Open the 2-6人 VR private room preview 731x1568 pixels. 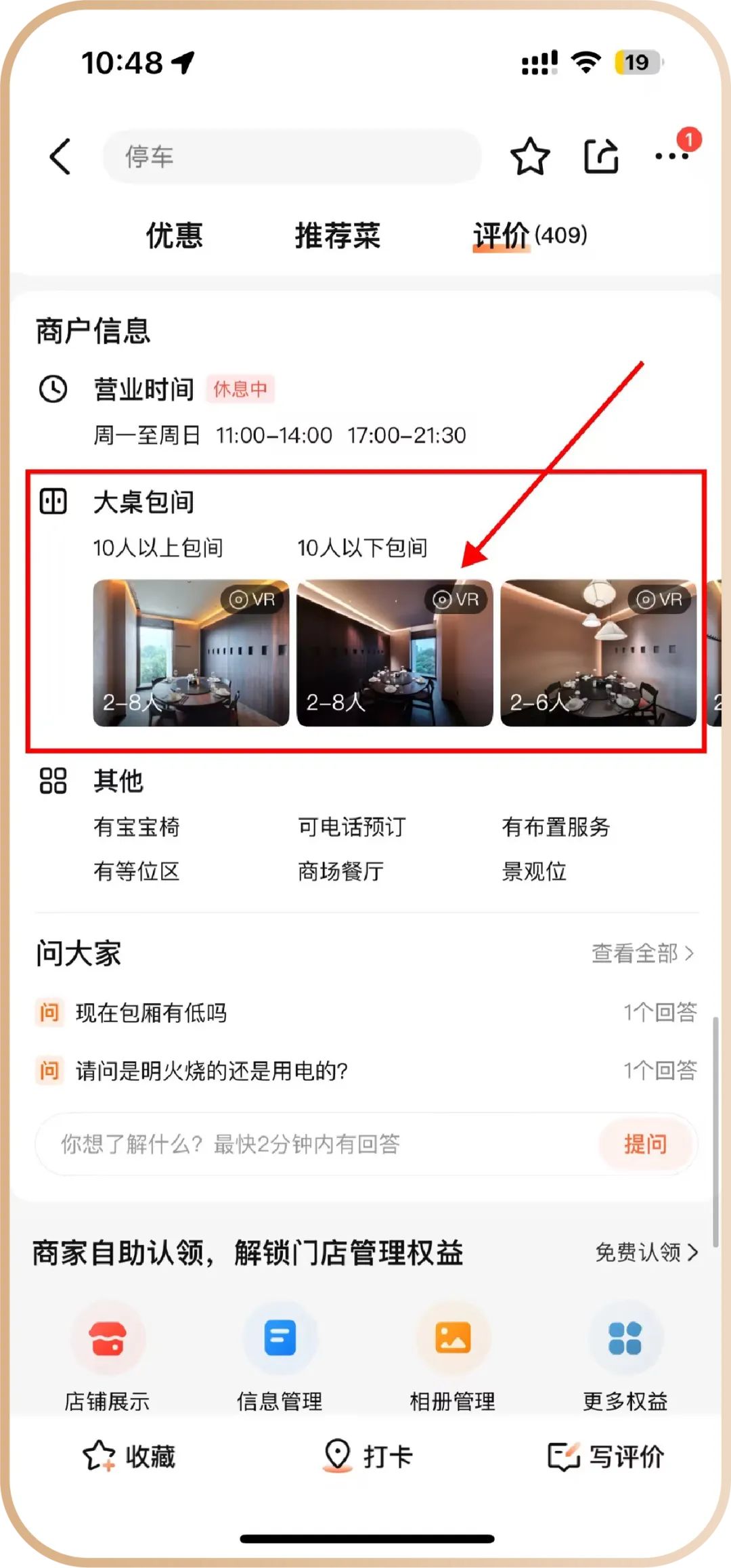coord(598,653)
